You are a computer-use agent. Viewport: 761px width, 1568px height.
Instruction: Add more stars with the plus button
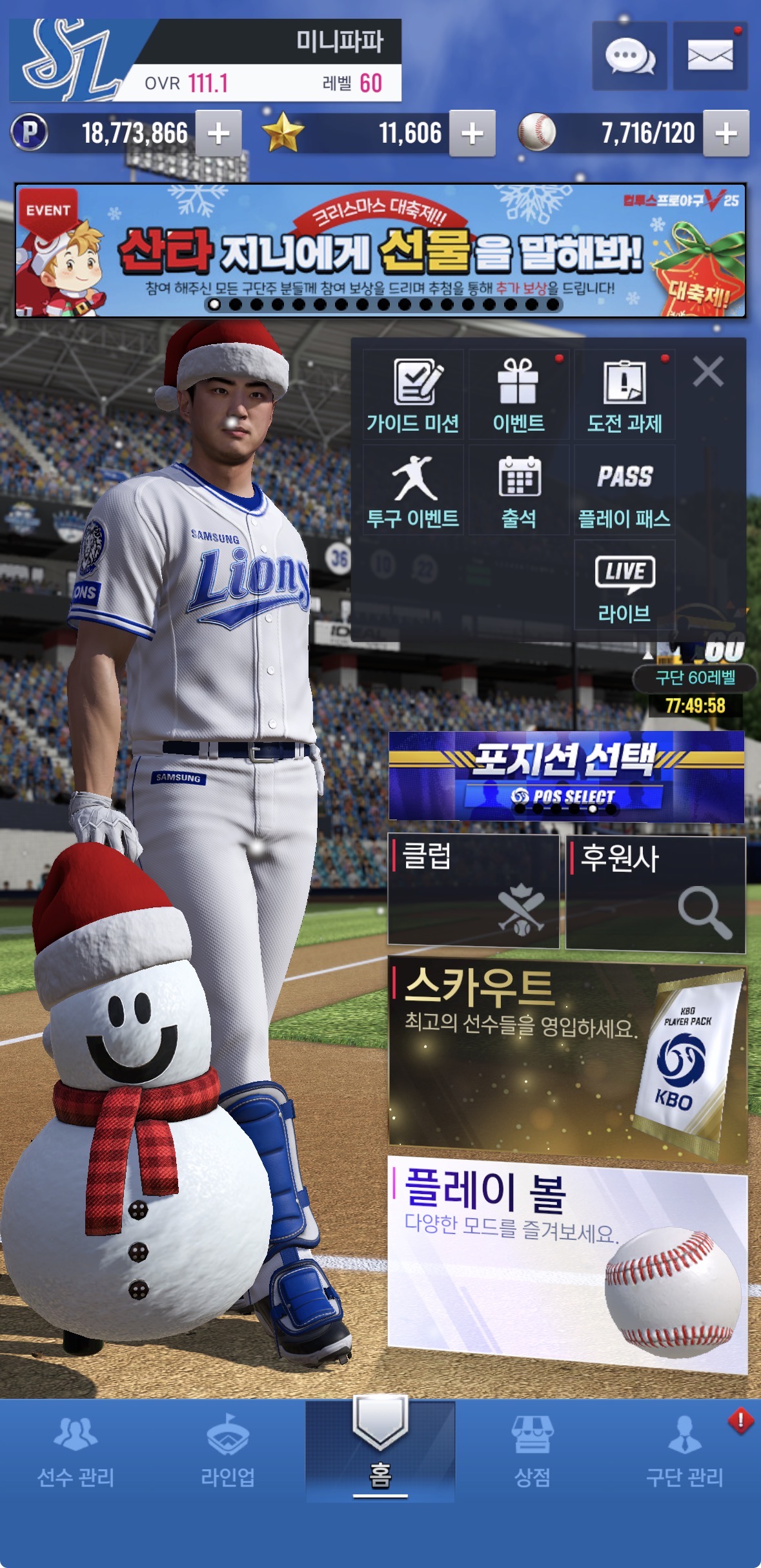(472, 134)
